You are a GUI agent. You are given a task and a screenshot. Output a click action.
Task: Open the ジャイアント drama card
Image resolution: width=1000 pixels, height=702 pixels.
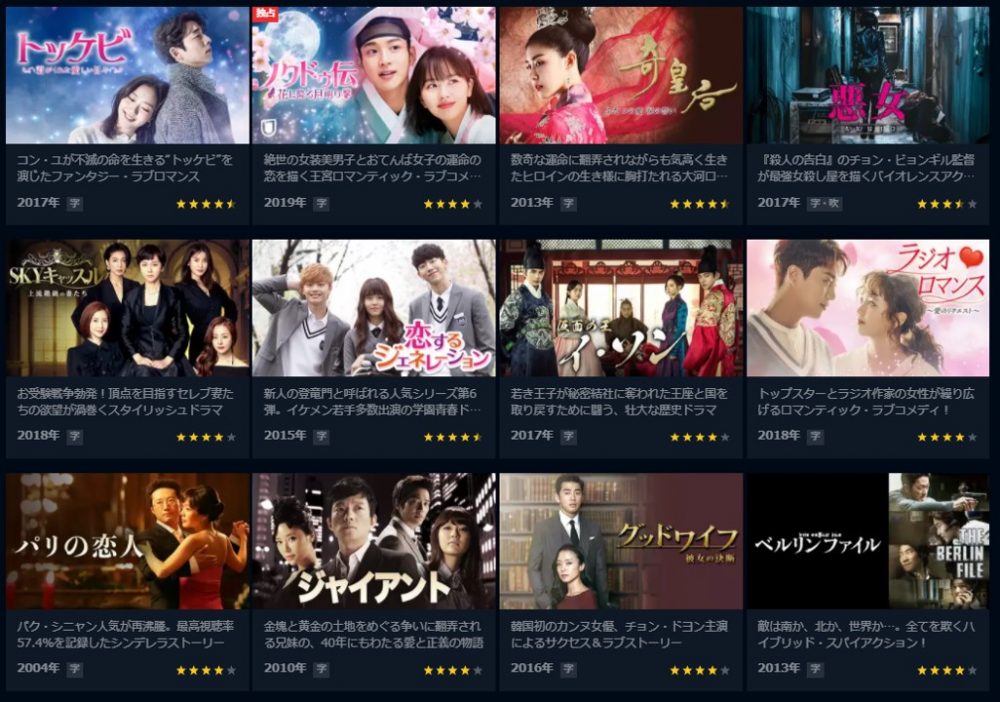(373, 541)
